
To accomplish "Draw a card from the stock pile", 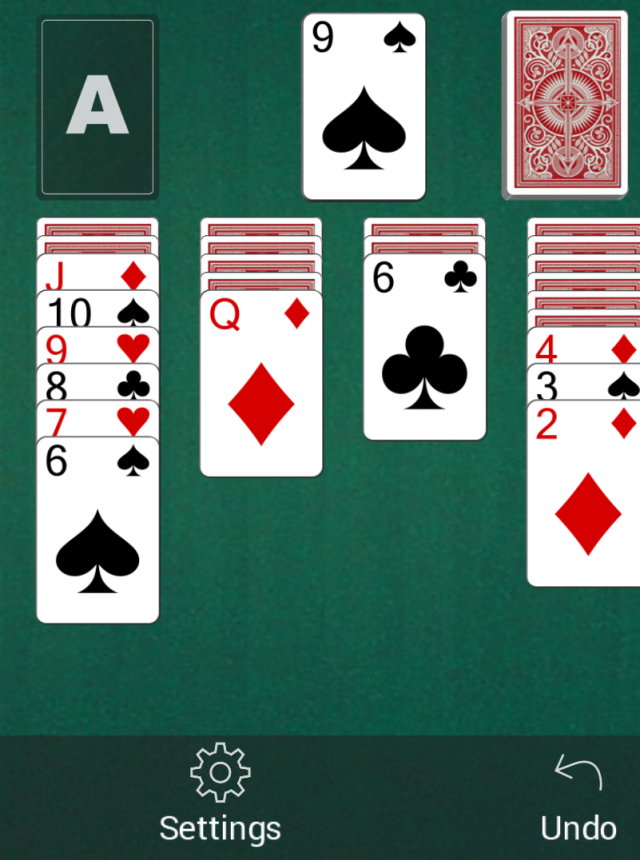I will [572, 105].
